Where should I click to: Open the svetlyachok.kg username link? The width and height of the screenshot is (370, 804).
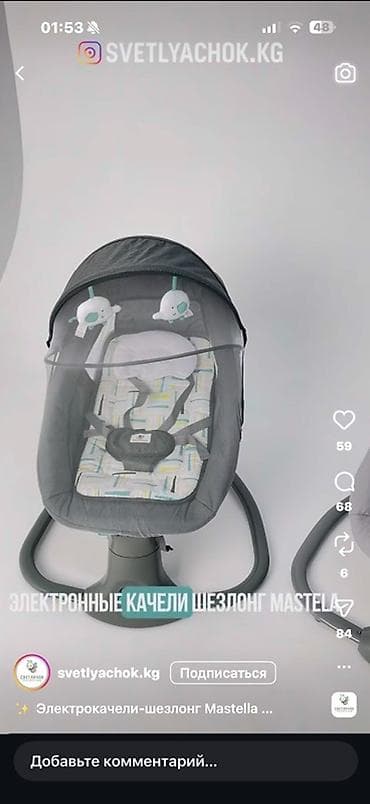[108, 673]
